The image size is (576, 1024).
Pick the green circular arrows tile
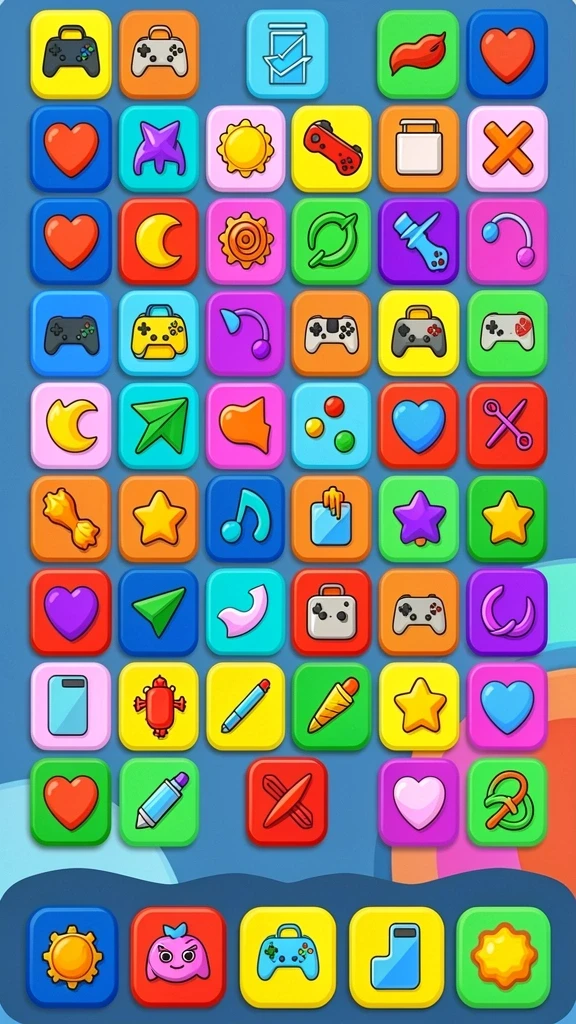(332, 241)
